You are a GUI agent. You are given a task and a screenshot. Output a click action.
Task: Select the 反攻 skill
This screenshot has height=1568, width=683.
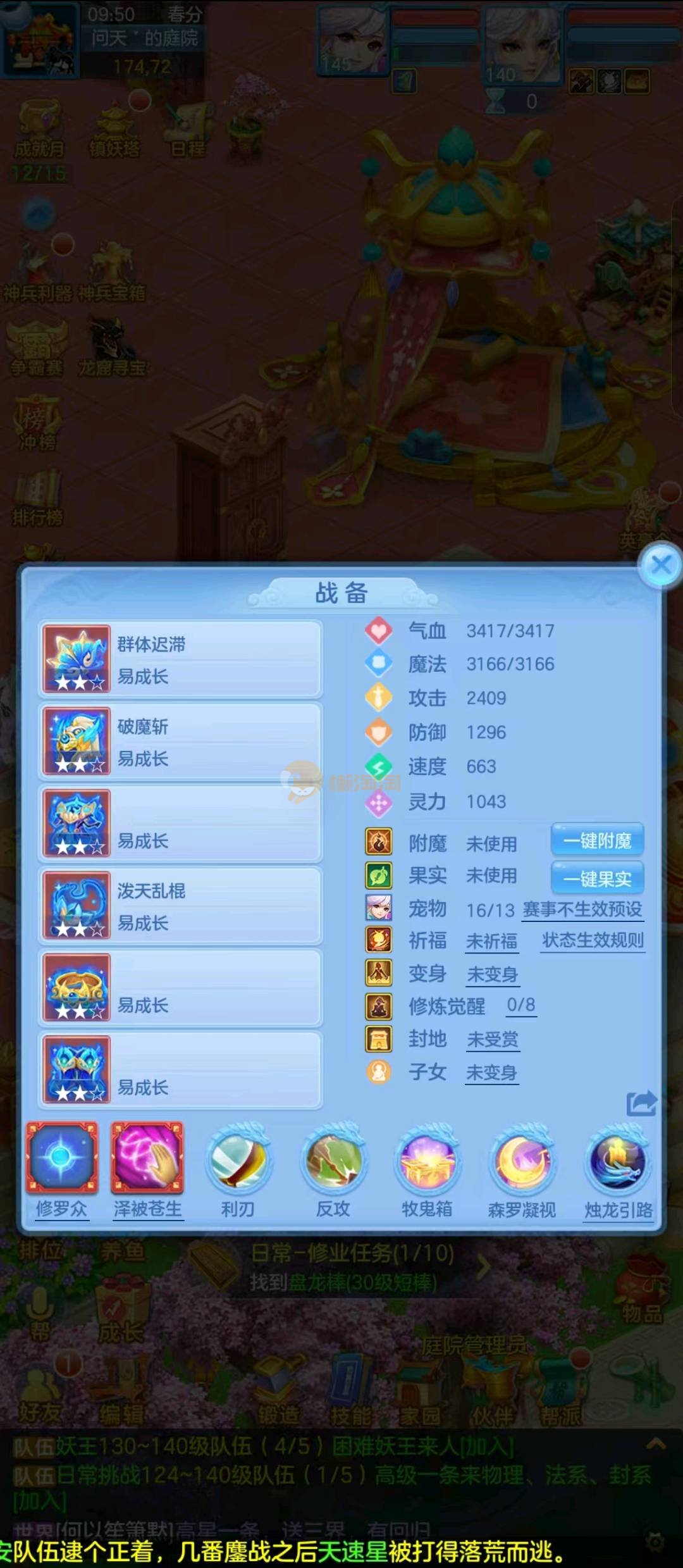tap(333, 1163)
